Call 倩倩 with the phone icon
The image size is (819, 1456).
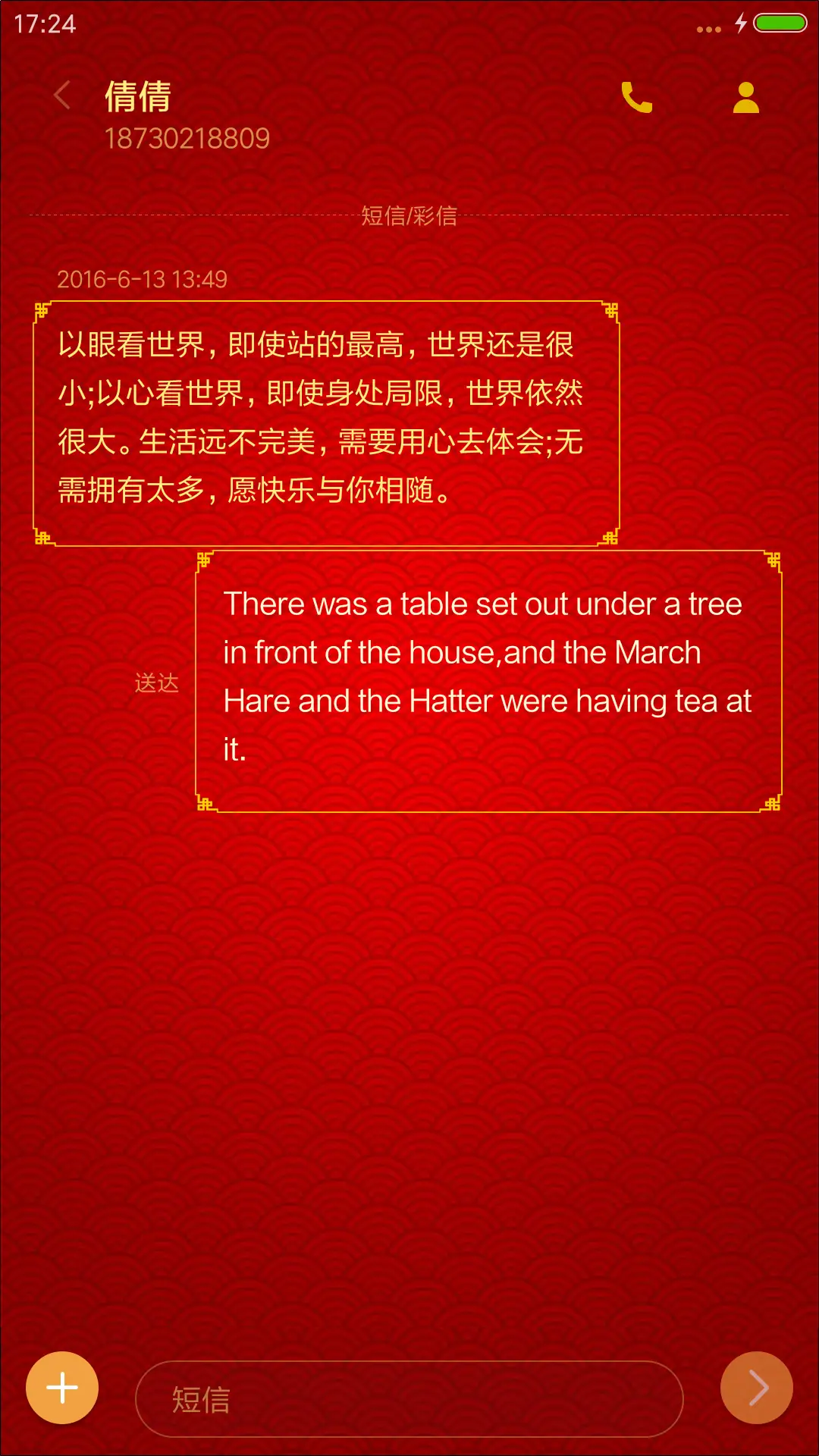[x=636, y=97]
